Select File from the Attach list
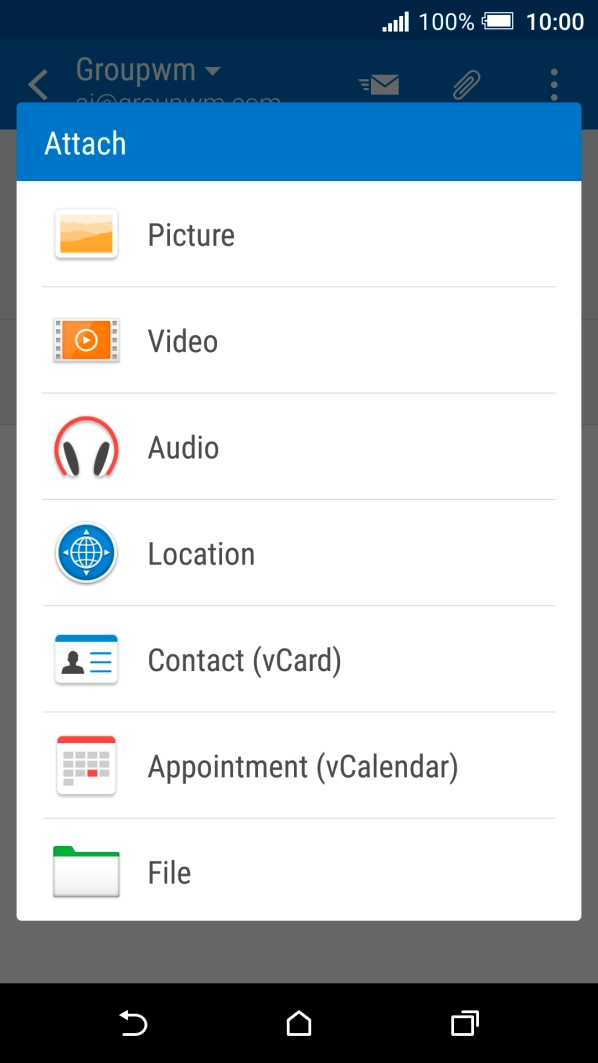Screen dimensions: 598x1063 pos(298,870)
